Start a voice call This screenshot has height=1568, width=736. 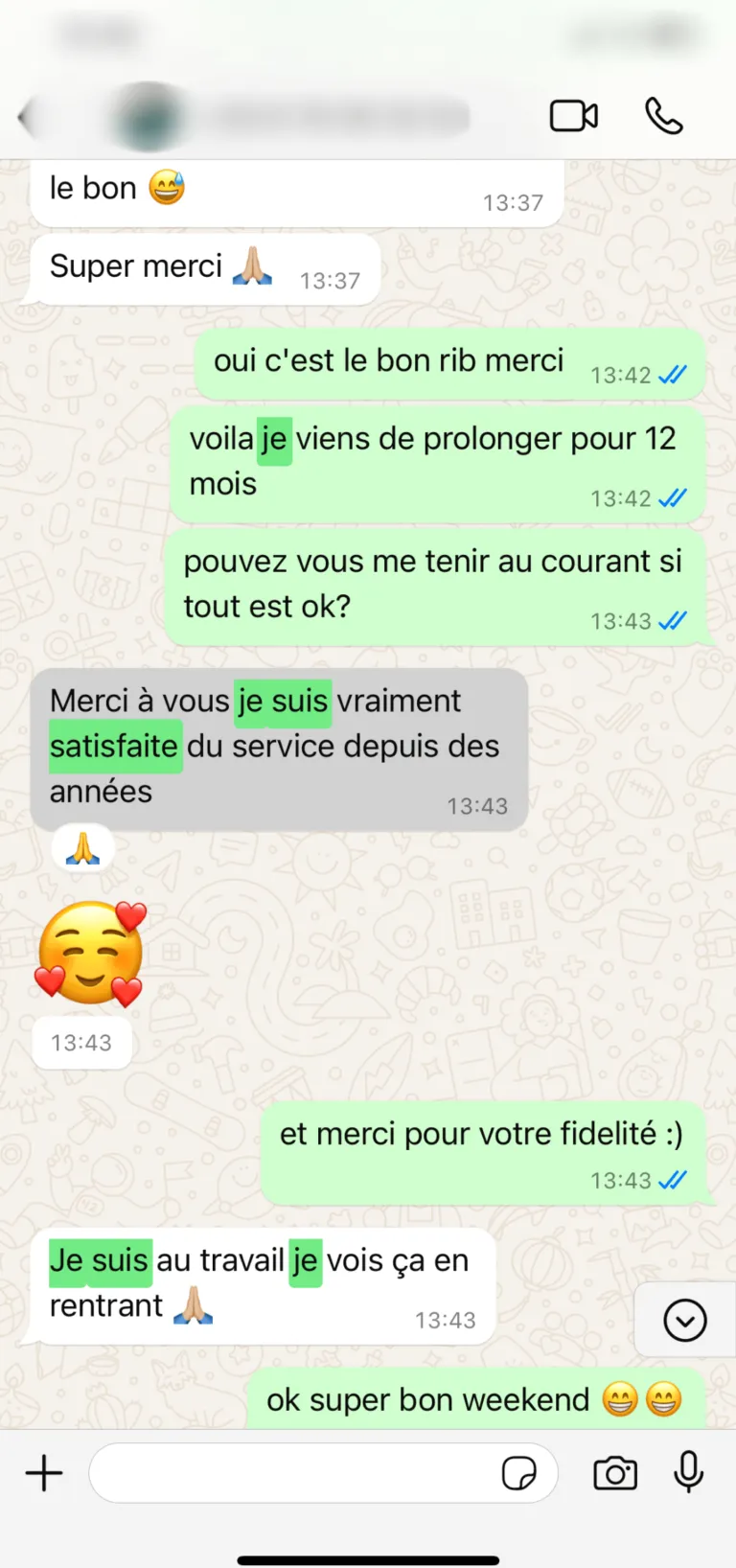(x=663, y=114)
